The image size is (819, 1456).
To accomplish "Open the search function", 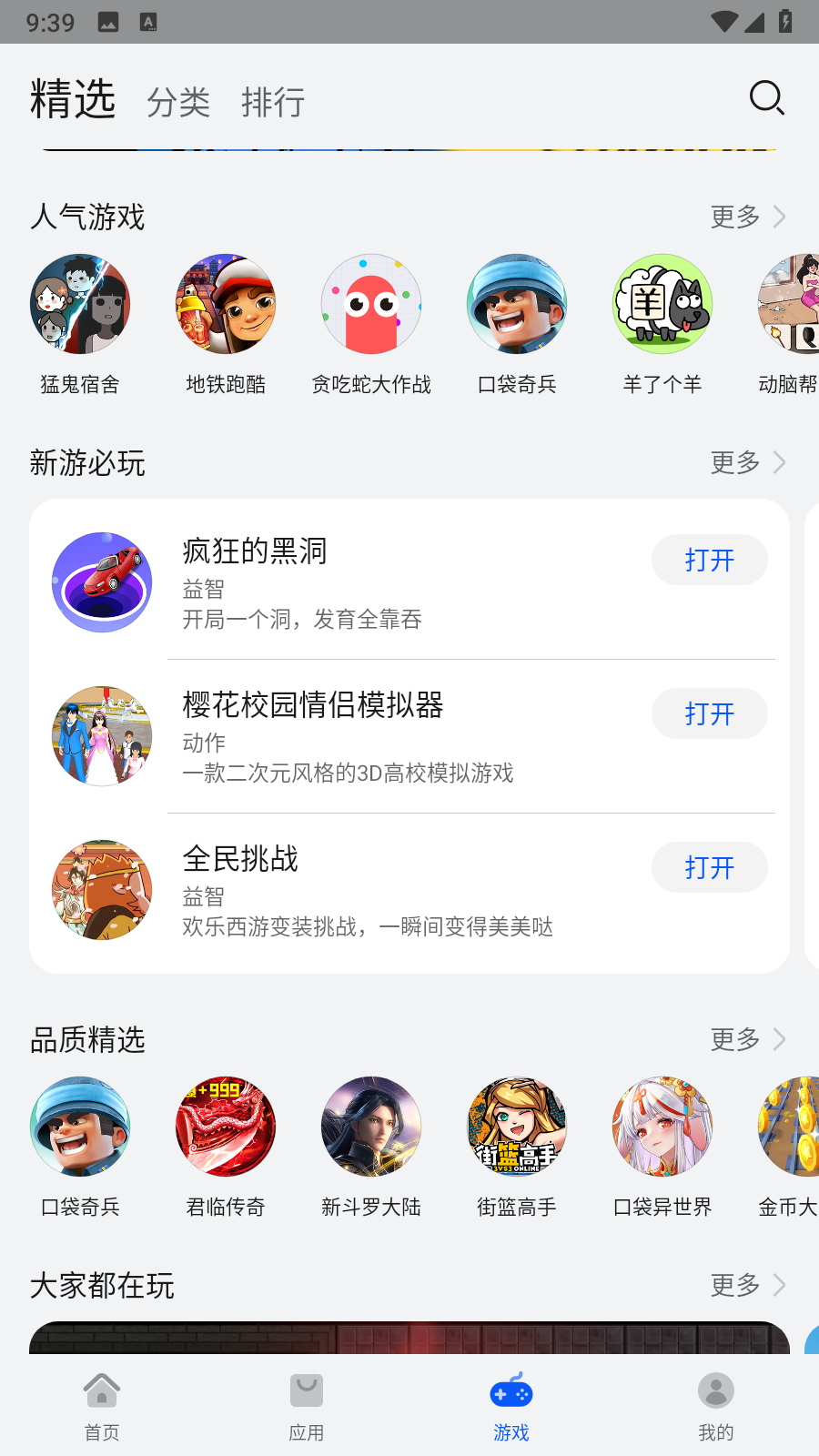I will click(x=765, y=98).
